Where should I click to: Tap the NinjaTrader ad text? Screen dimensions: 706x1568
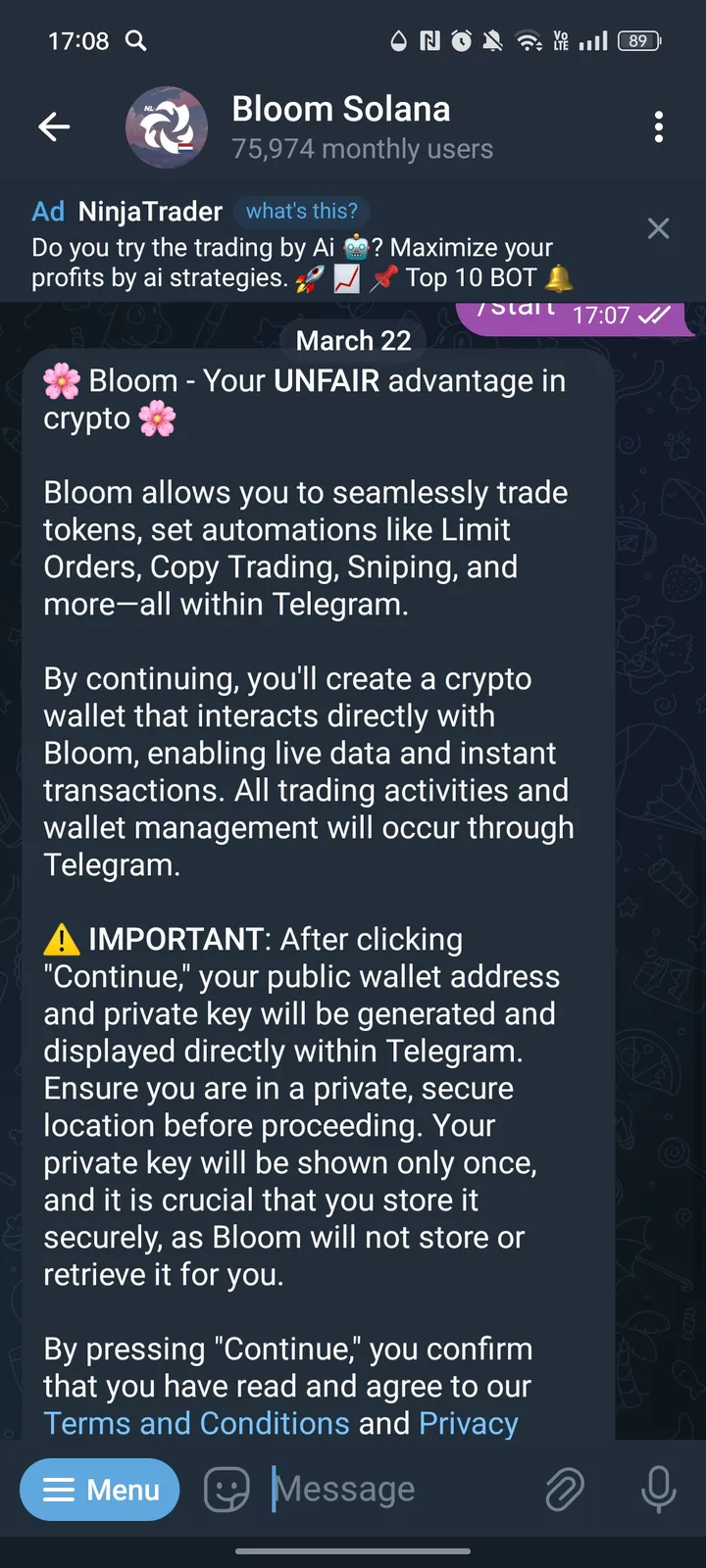[x=292, y=262]
